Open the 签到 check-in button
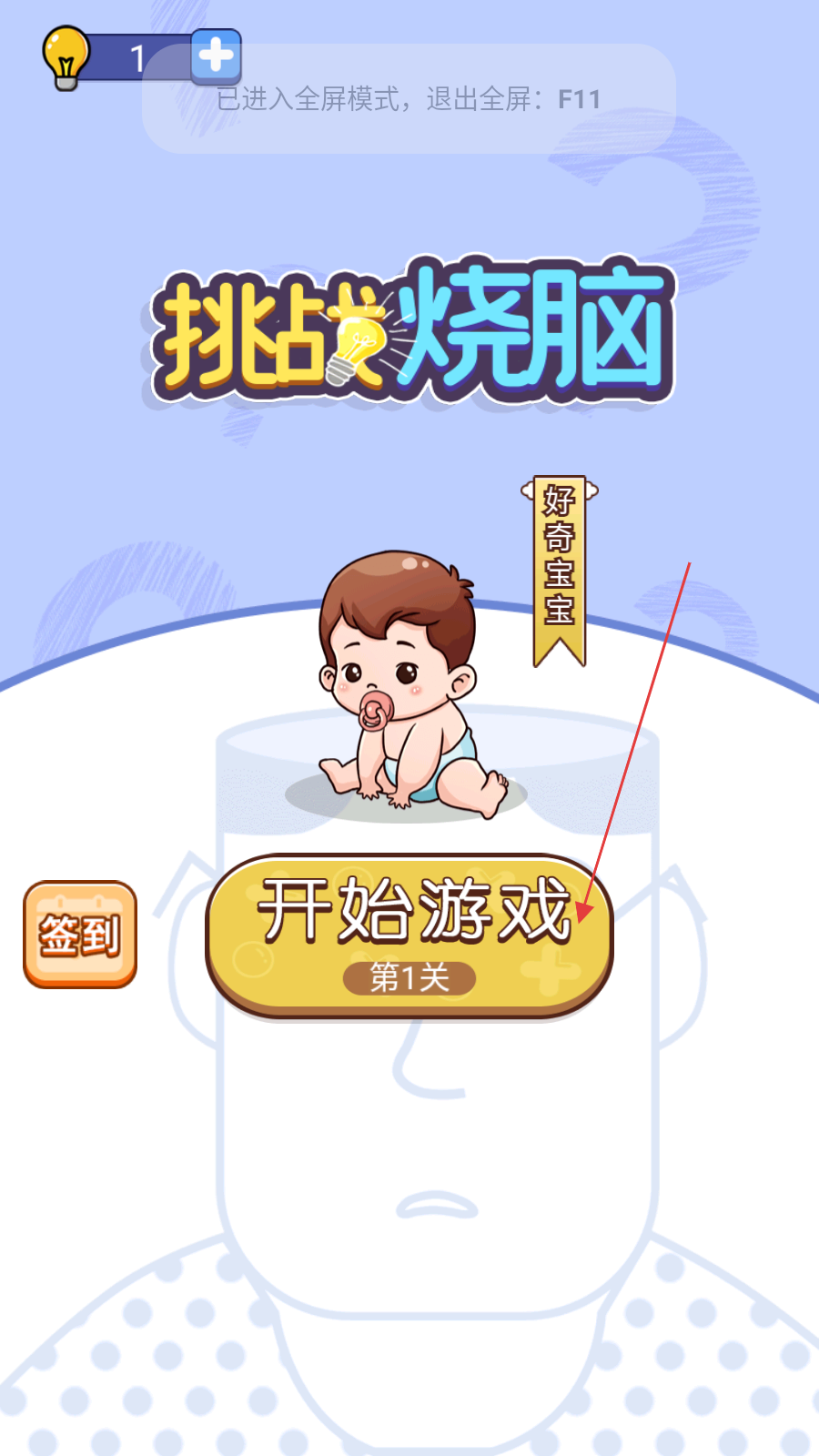 80,934
